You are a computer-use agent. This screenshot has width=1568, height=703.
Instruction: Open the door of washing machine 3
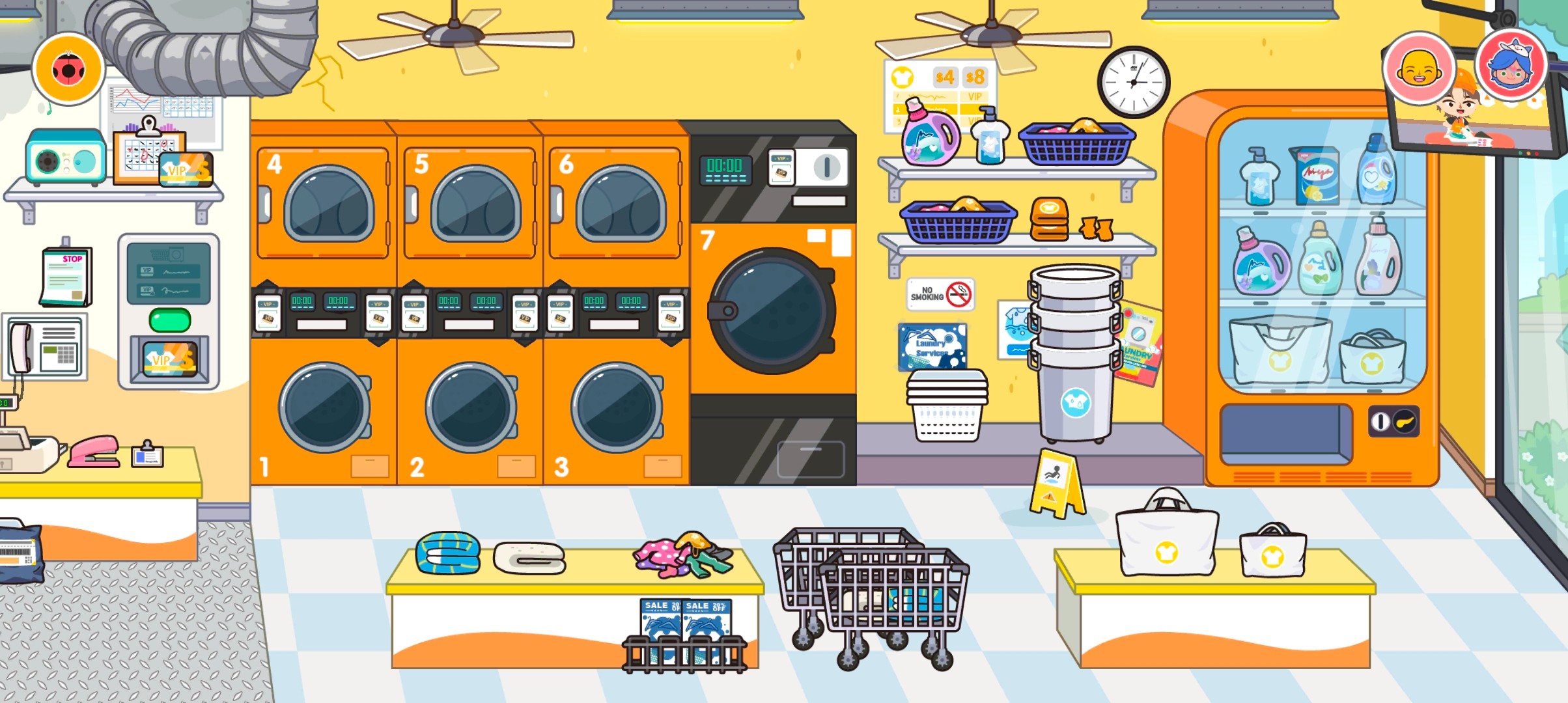(x=617, y=407)
